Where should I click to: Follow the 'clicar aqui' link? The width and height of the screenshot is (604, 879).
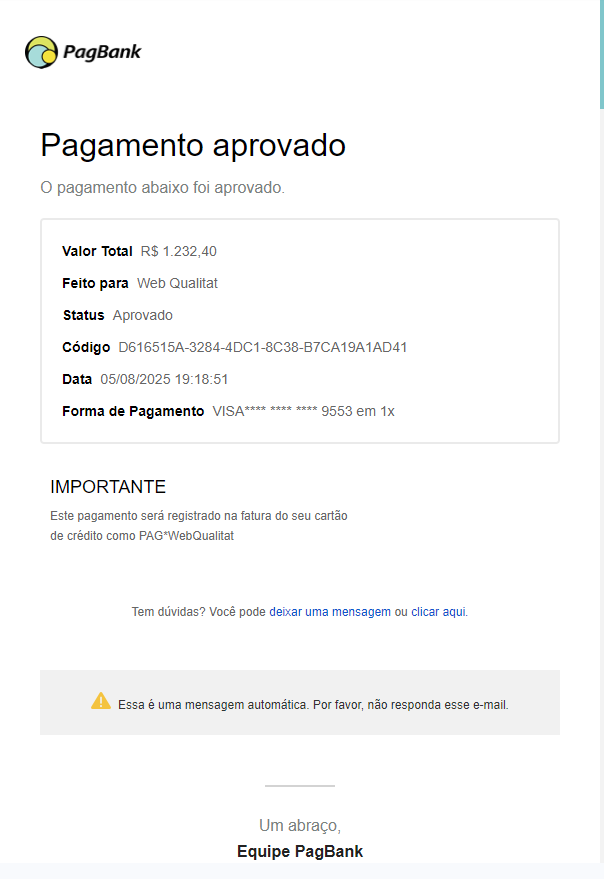tap(438, 611)
